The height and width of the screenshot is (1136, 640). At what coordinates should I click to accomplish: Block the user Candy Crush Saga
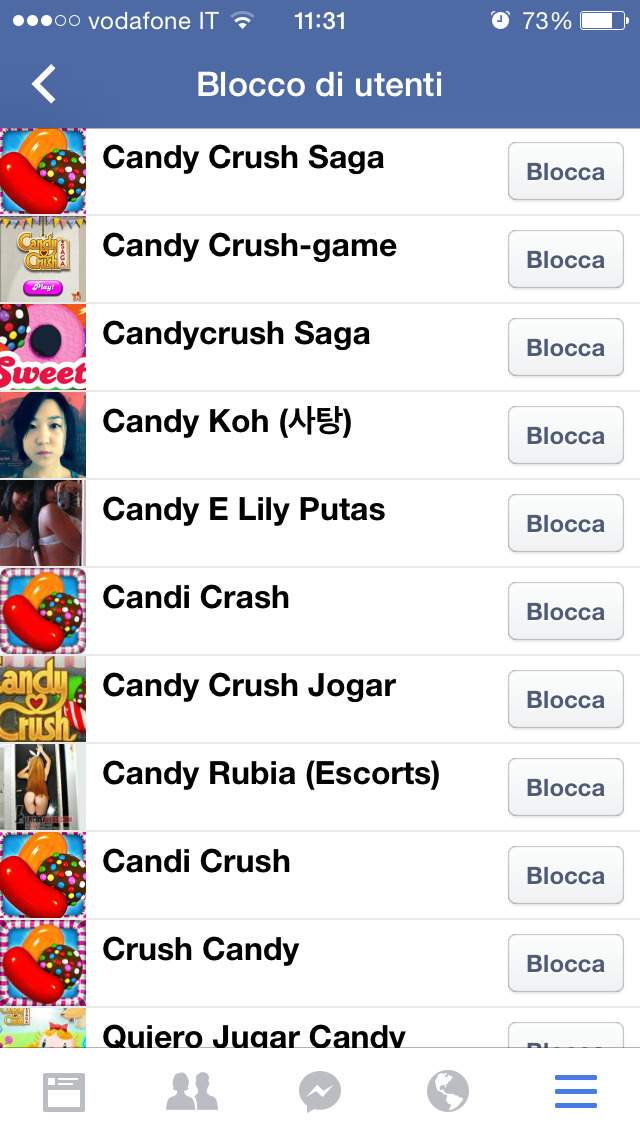point(565,172)
